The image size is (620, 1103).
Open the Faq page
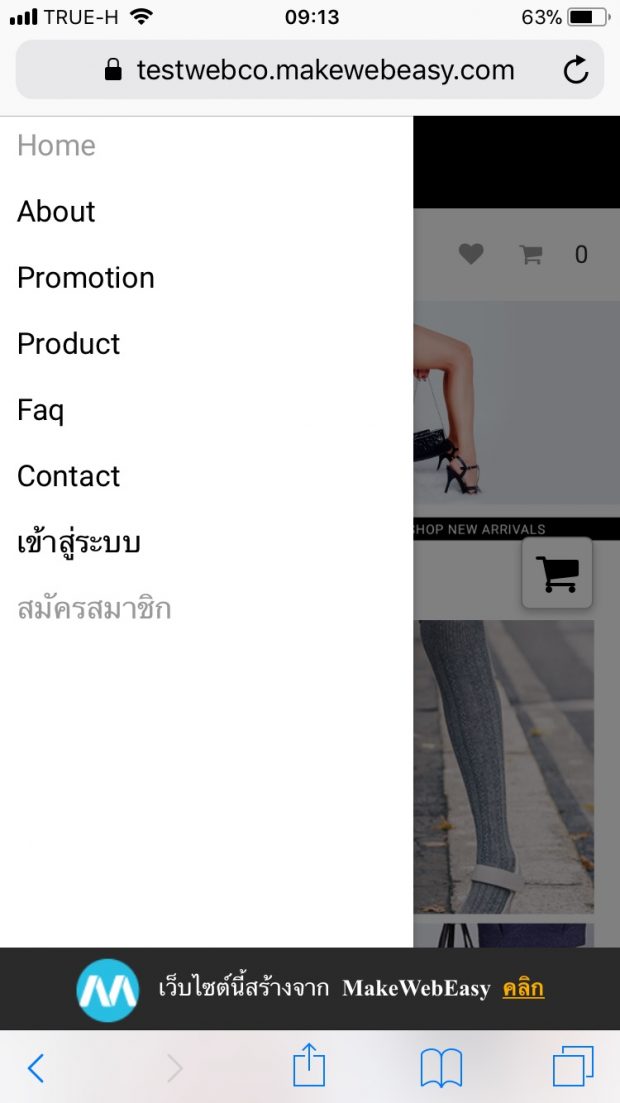(x=41, y=410)
